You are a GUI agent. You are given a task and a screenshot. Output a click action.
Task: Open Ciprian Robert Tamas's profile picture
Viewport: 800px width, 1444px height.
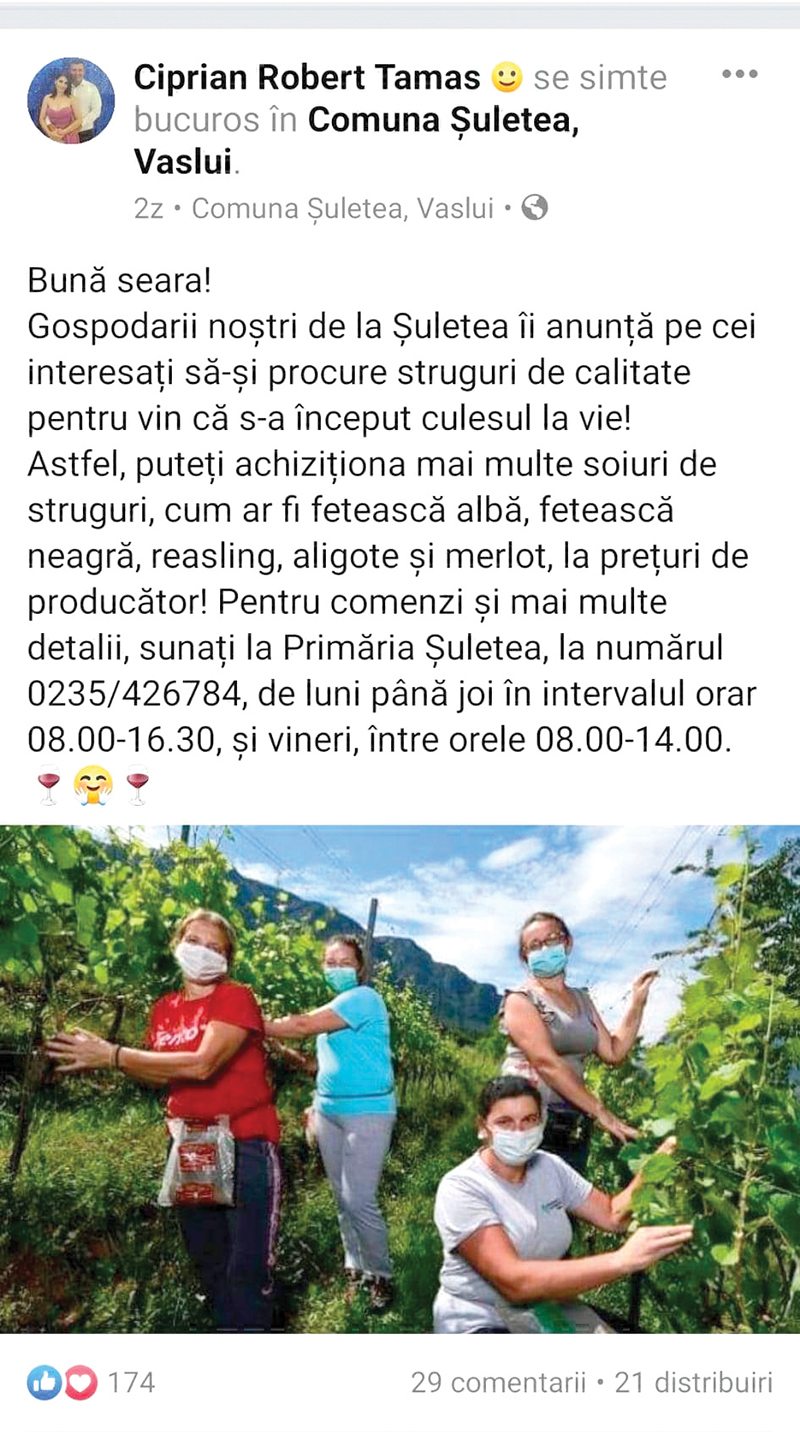(71, 100)
